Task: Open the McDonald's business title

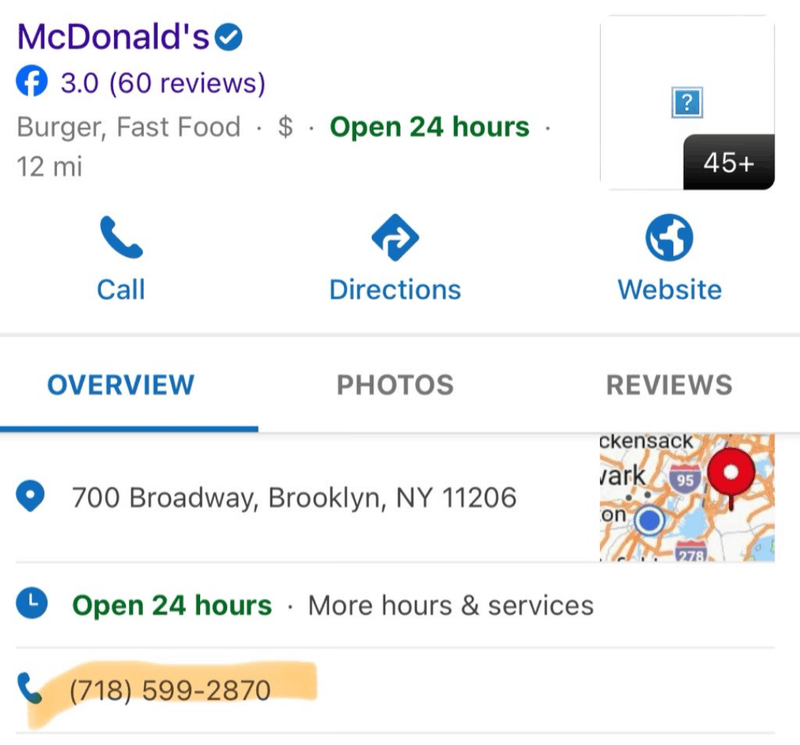Action: pos(113,37)
